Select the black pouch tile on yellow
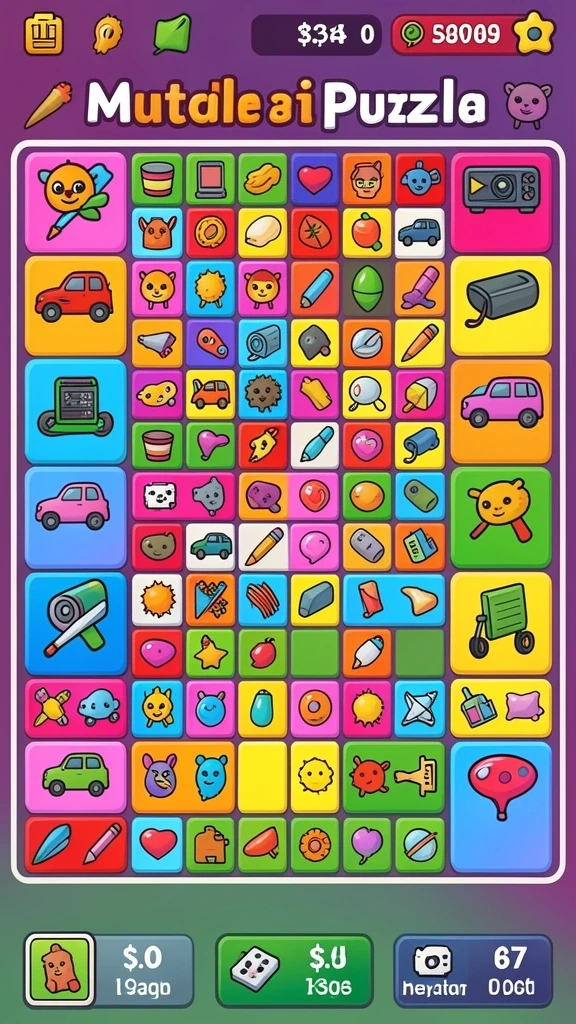576x1024 pixels. [501, 306]
